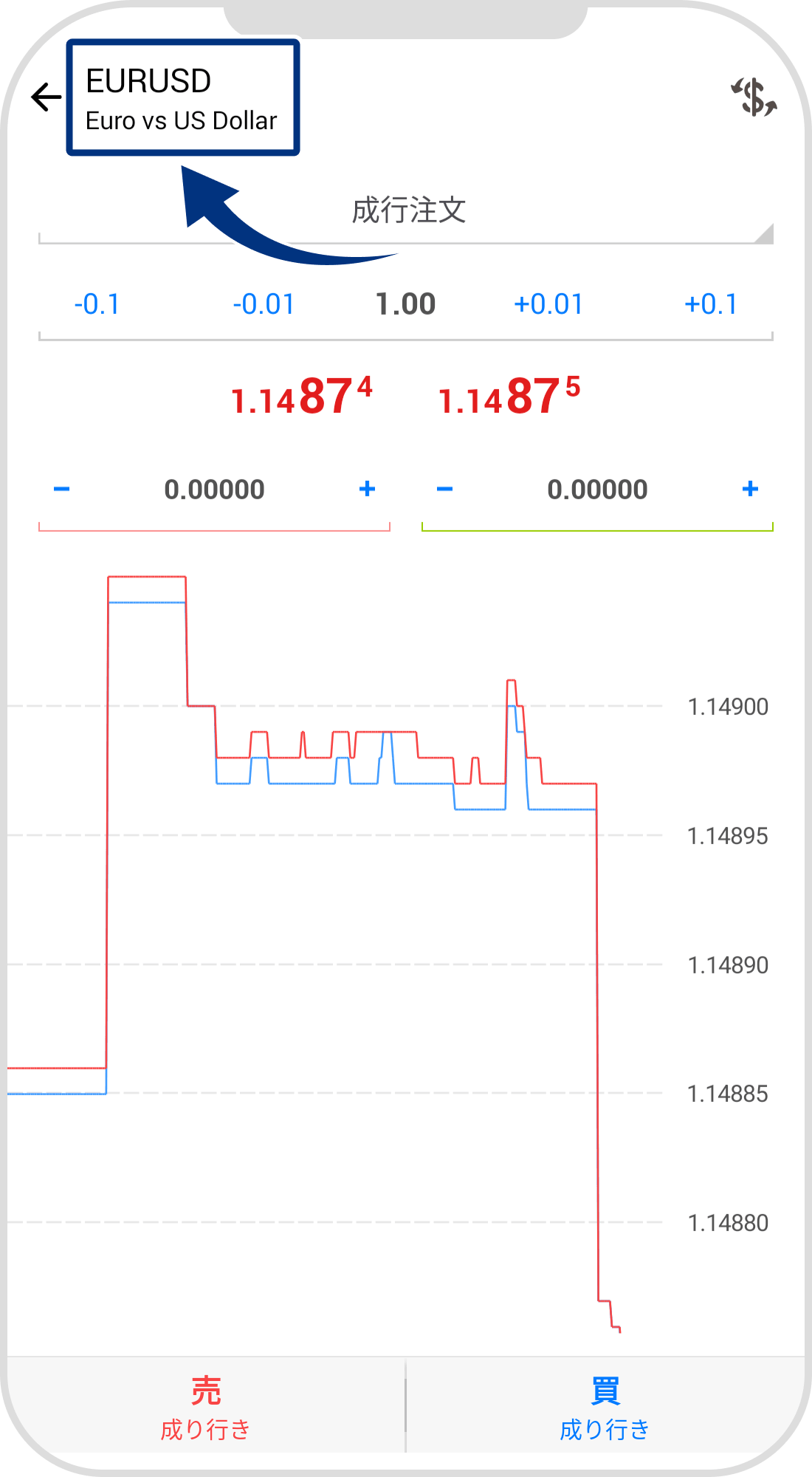Edit the green-underlined 0.00000 field

click(x=597, y=490)
